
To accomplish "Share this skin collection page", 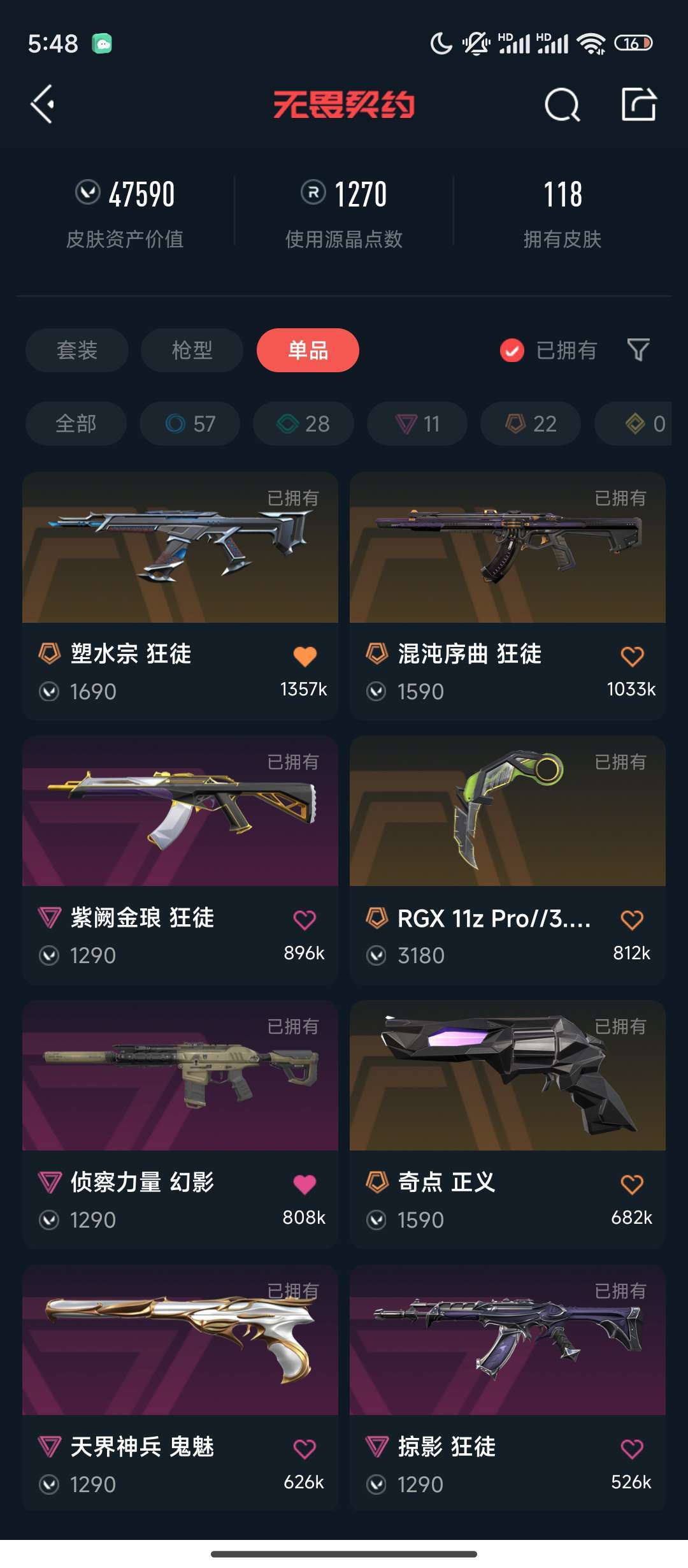I will pos(639,104).
